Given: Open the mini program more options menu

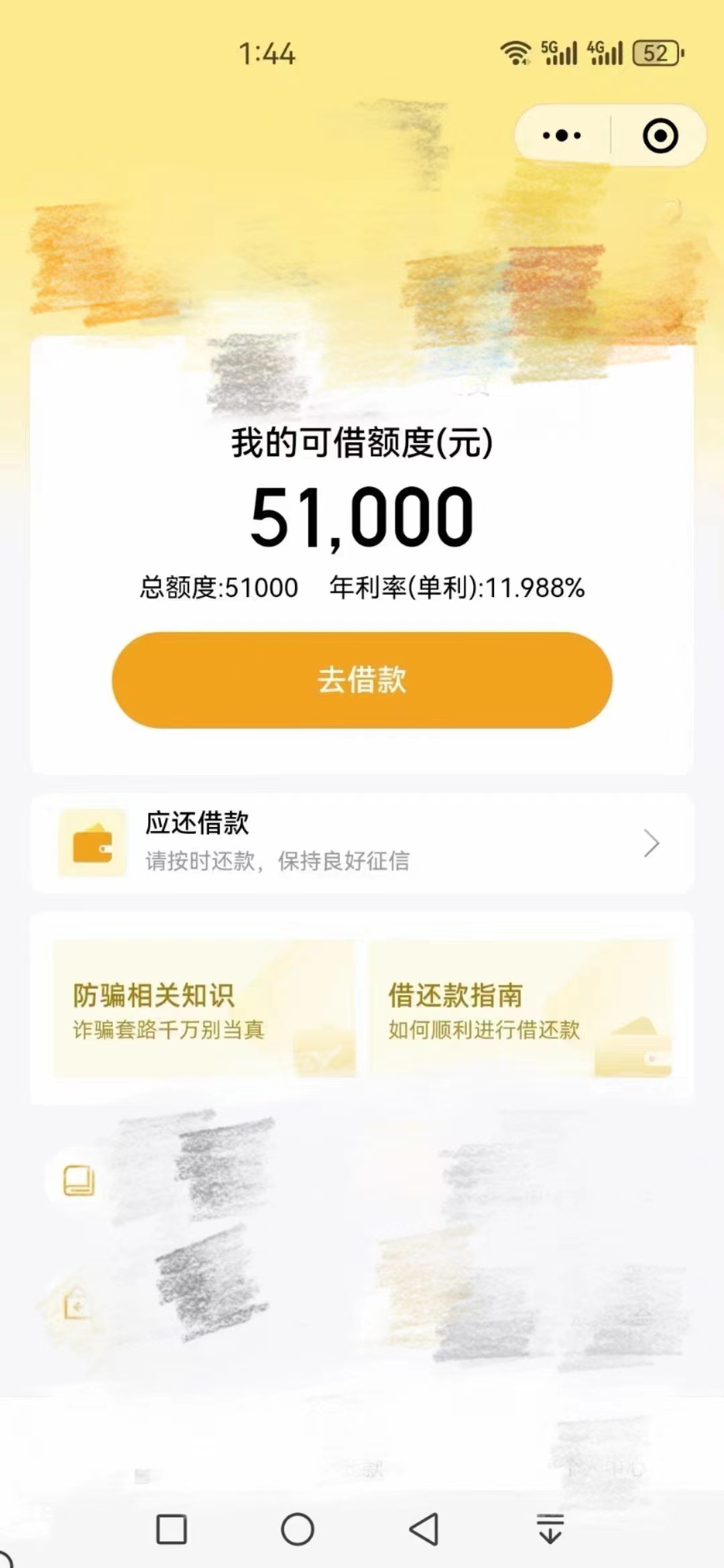Looking at the screenshot, I should click(562, 135).
